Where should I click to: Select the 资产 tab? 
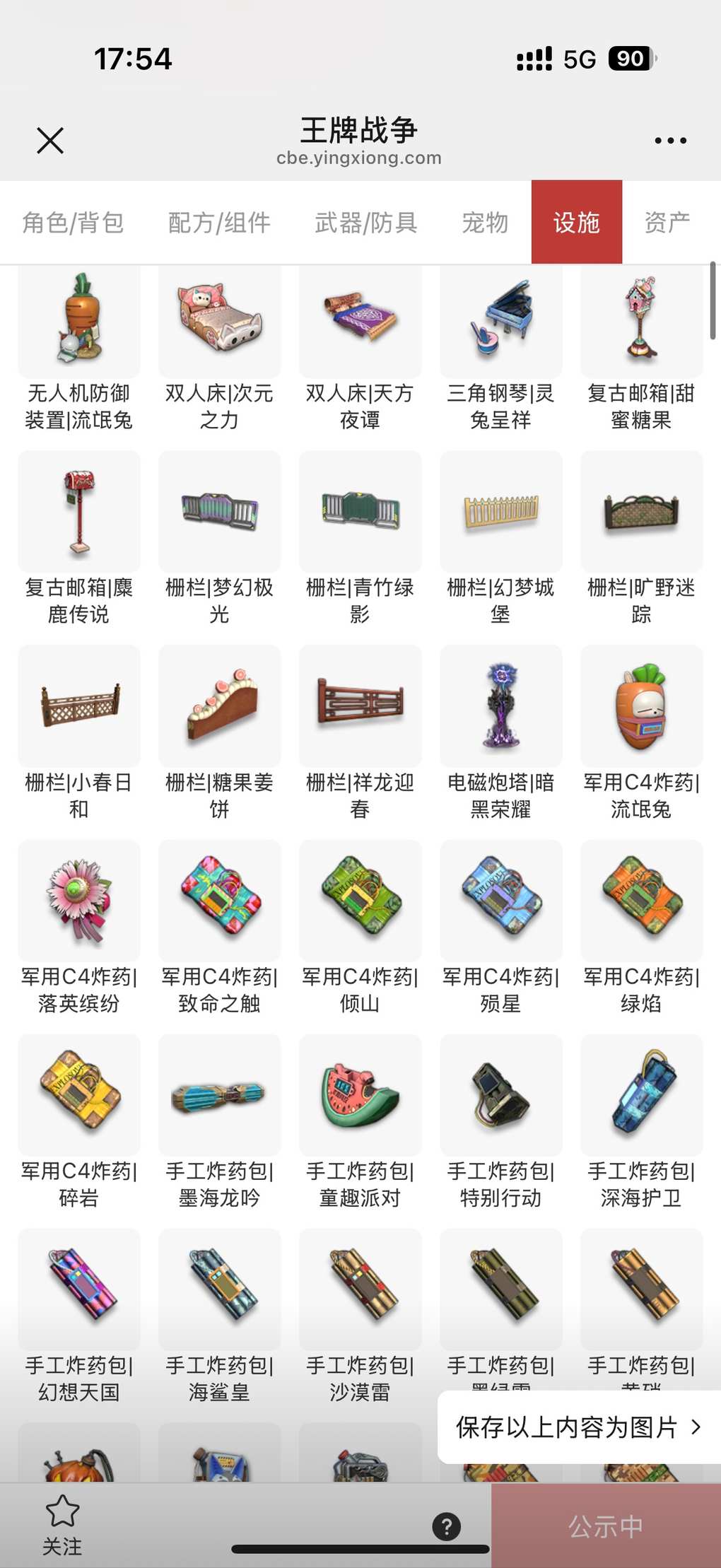(x=667, y=223)
